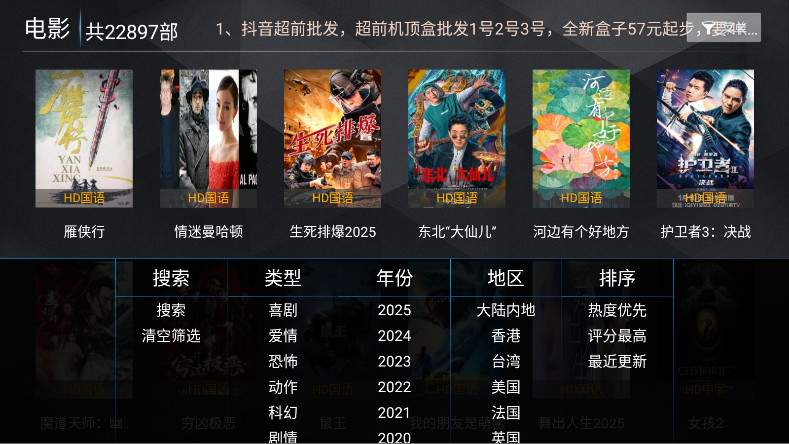Sort by 热度优先
Viewport: 789px width, 444px height.
click(617, 310)
